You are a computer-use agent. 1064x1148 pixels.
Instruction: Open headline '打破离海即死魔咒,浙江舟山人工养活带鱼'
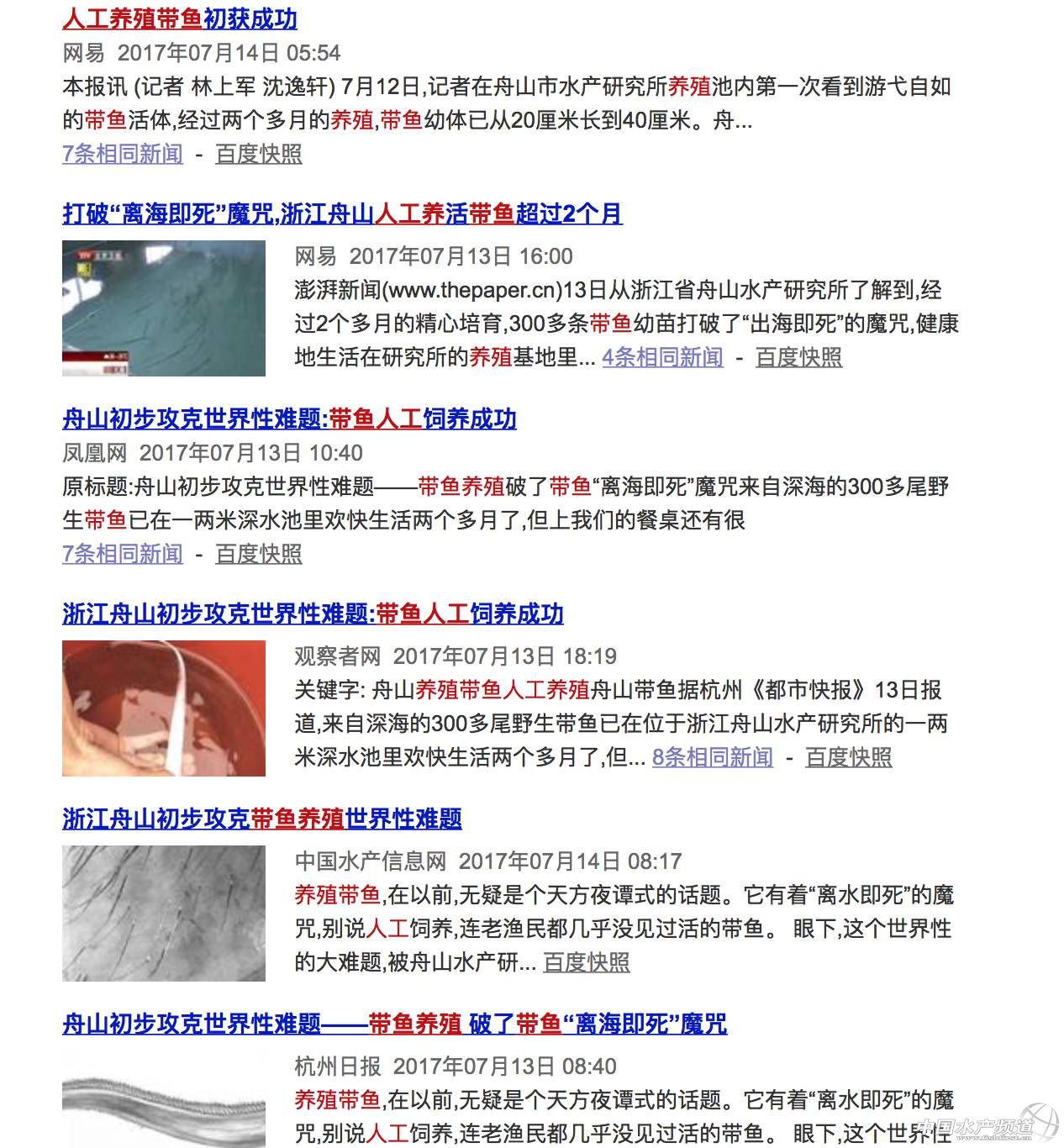point(342,213)
